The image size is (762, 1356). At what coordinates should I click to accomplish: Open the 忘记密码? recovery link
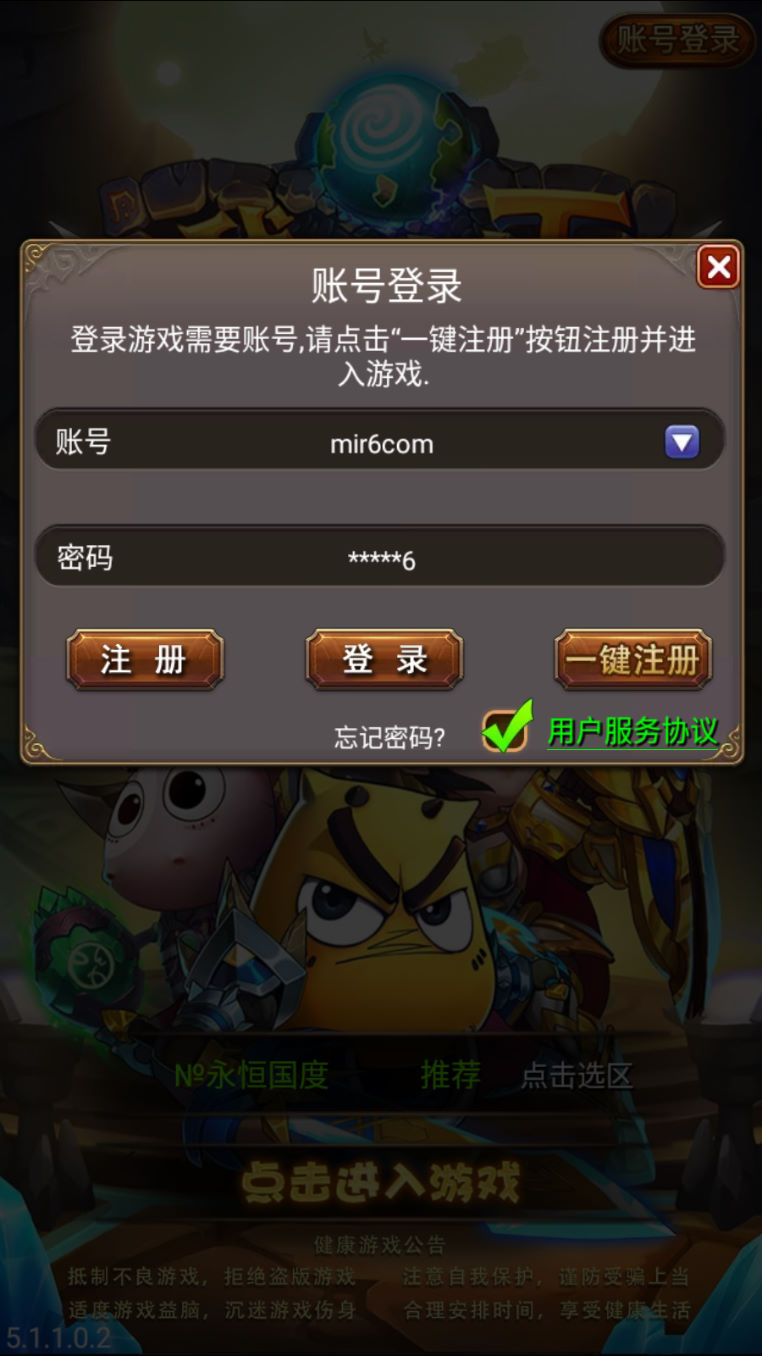(x=390, y=737)
